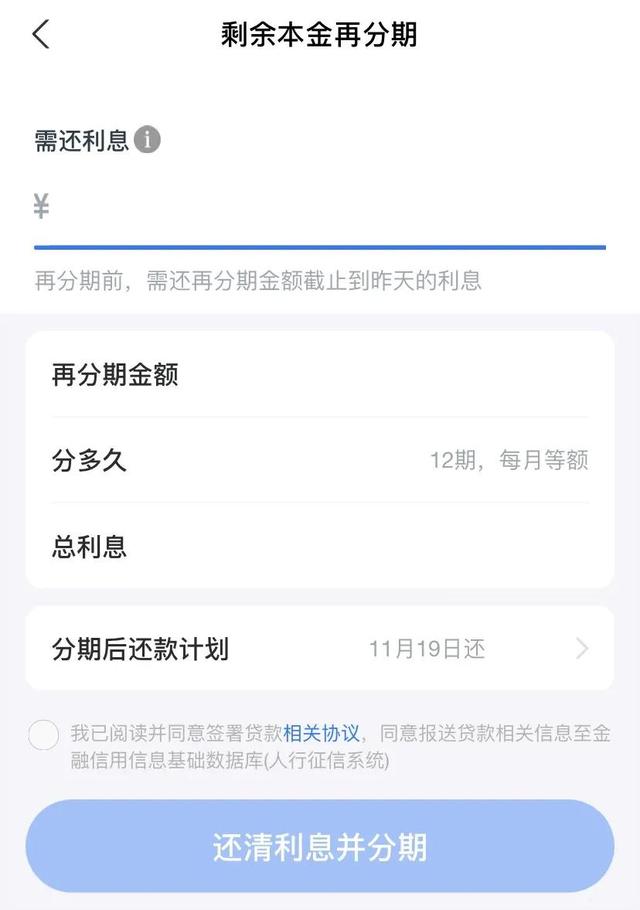Open 分期后还款计划 repayment plan
The image size is (640, 910).
[x=320, y=648]
